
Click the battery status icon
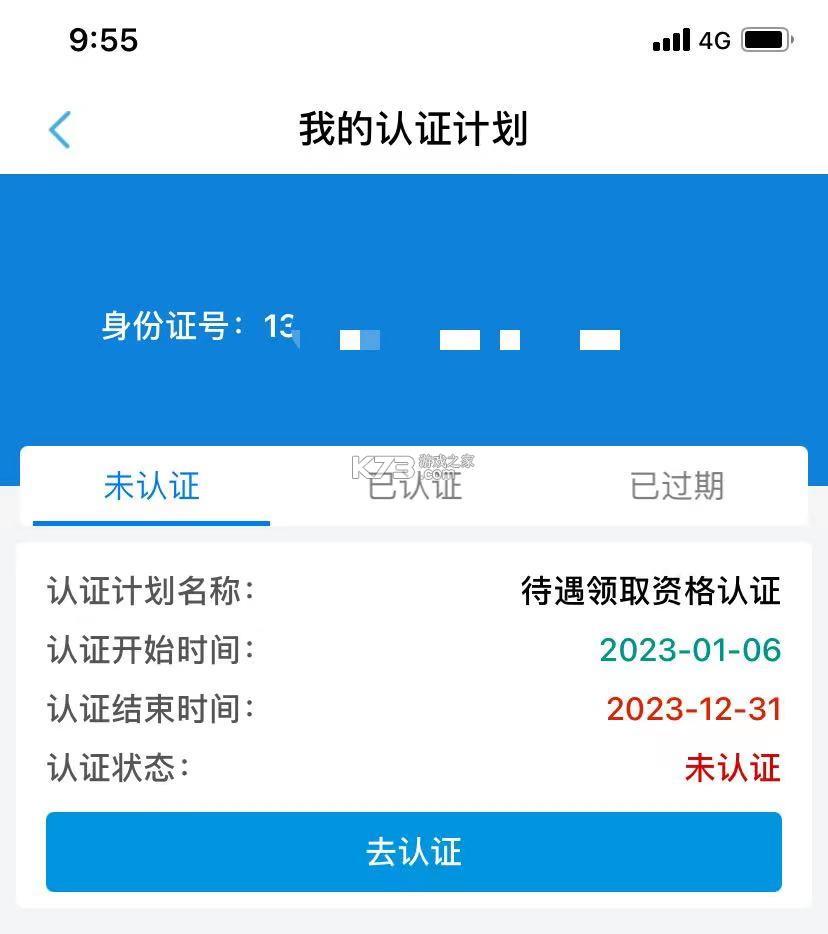(x=766, y=39)
